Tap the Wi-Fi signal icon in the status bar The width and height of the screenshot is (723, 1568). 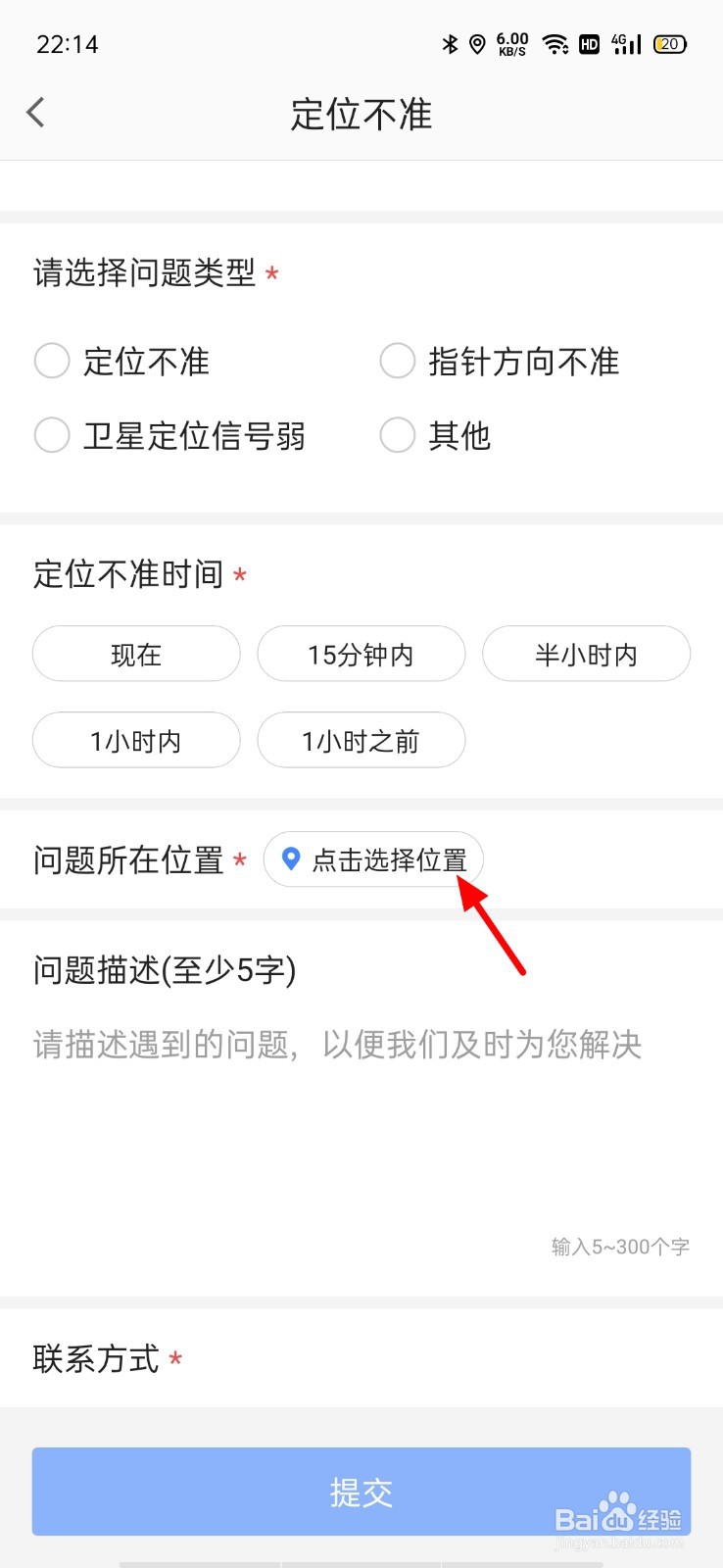[555, 44]
